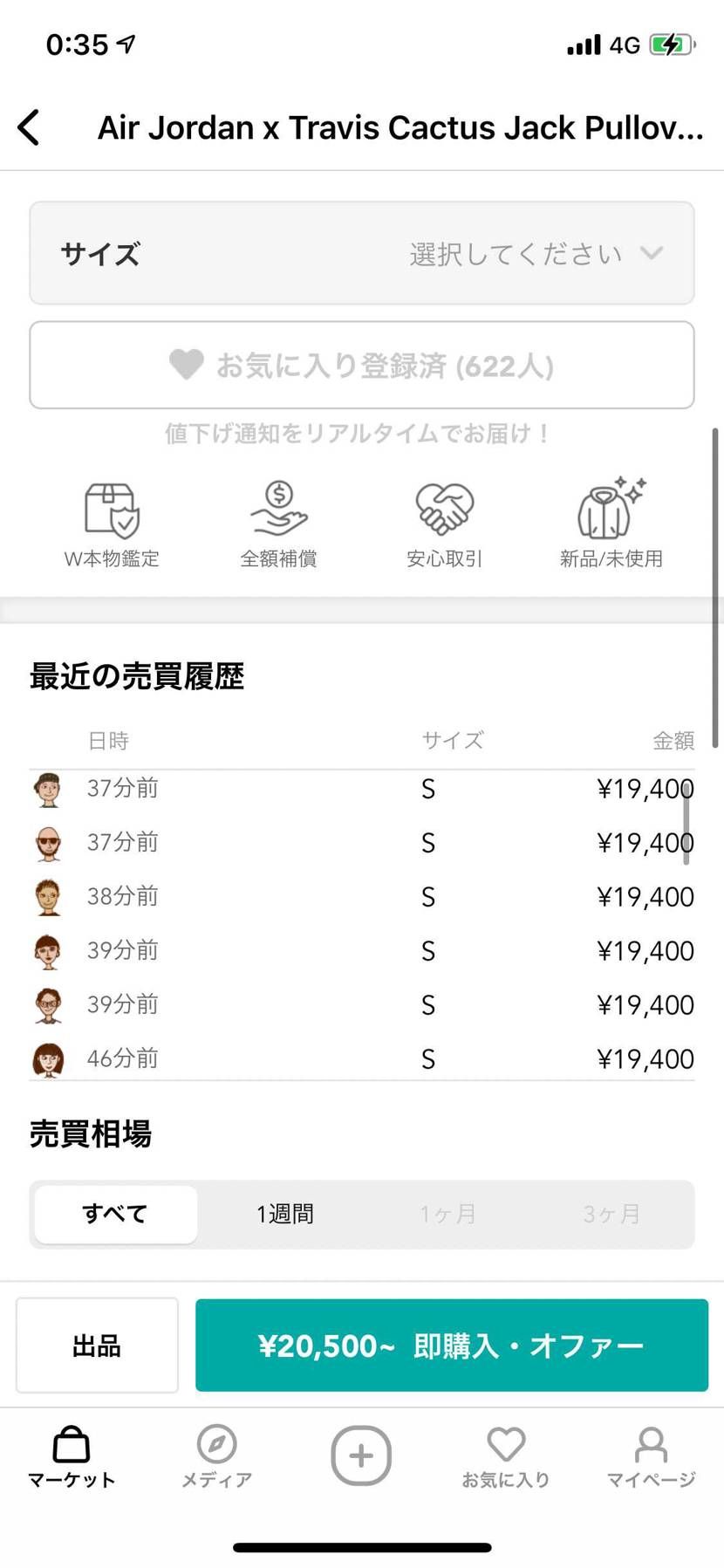
Task: Tap the W本物鑑定 authentication badge icon
Action: (113, 510)
